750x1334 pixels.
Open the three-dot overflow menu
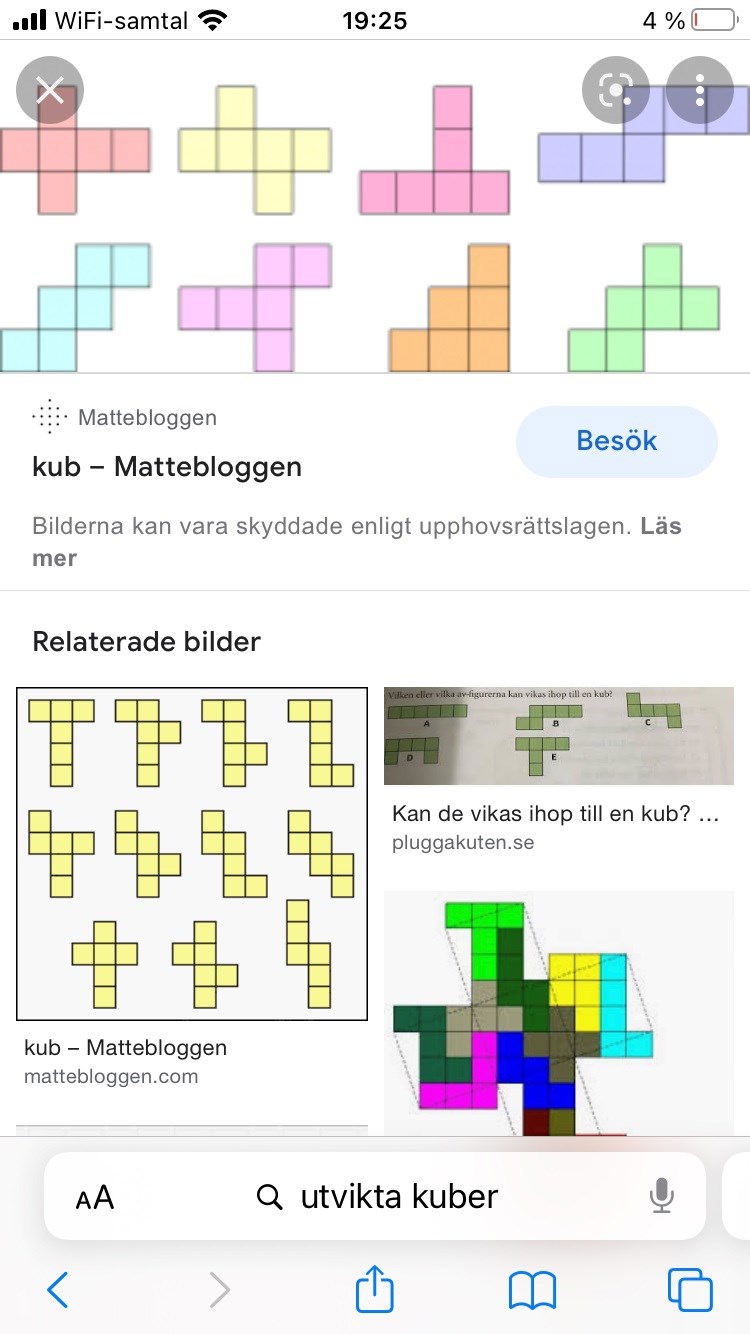pyautogui.click(x=700, y=90)
